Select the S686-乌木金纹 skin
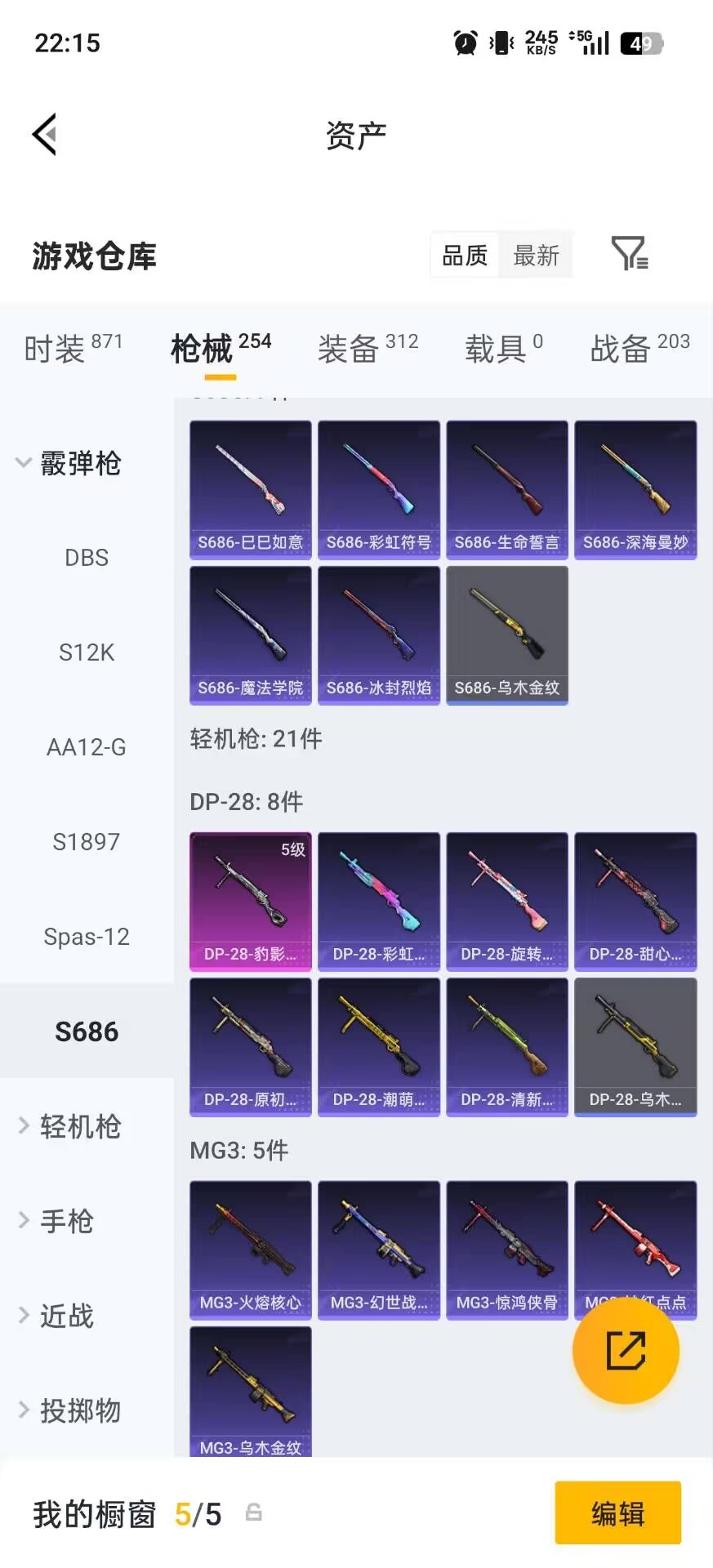Viewport: 713px width, 1568px height. (x=507, y=635)
